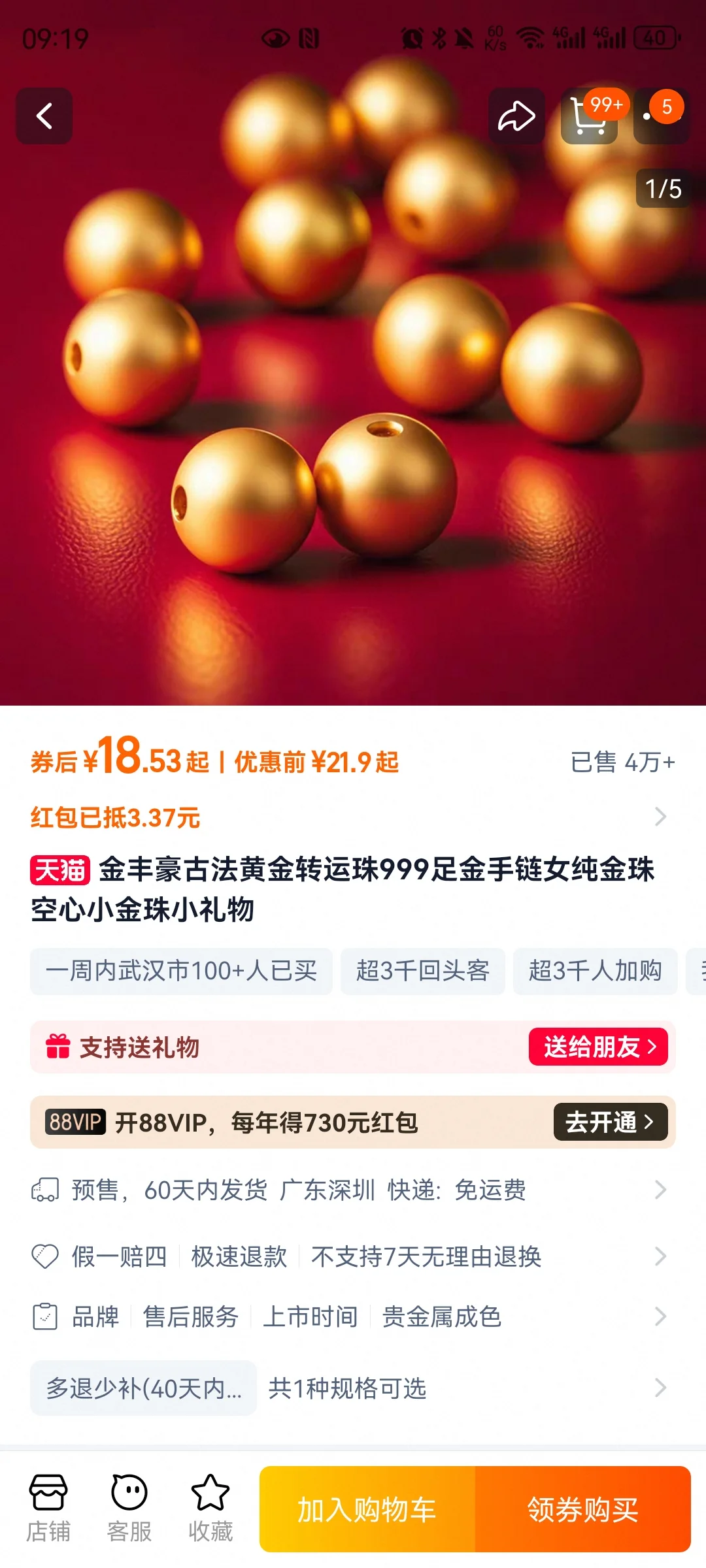Image resolution: width=706 pixels, height=1568 pixels.
Task: Open the more options menu
Action: pos(660,118)
